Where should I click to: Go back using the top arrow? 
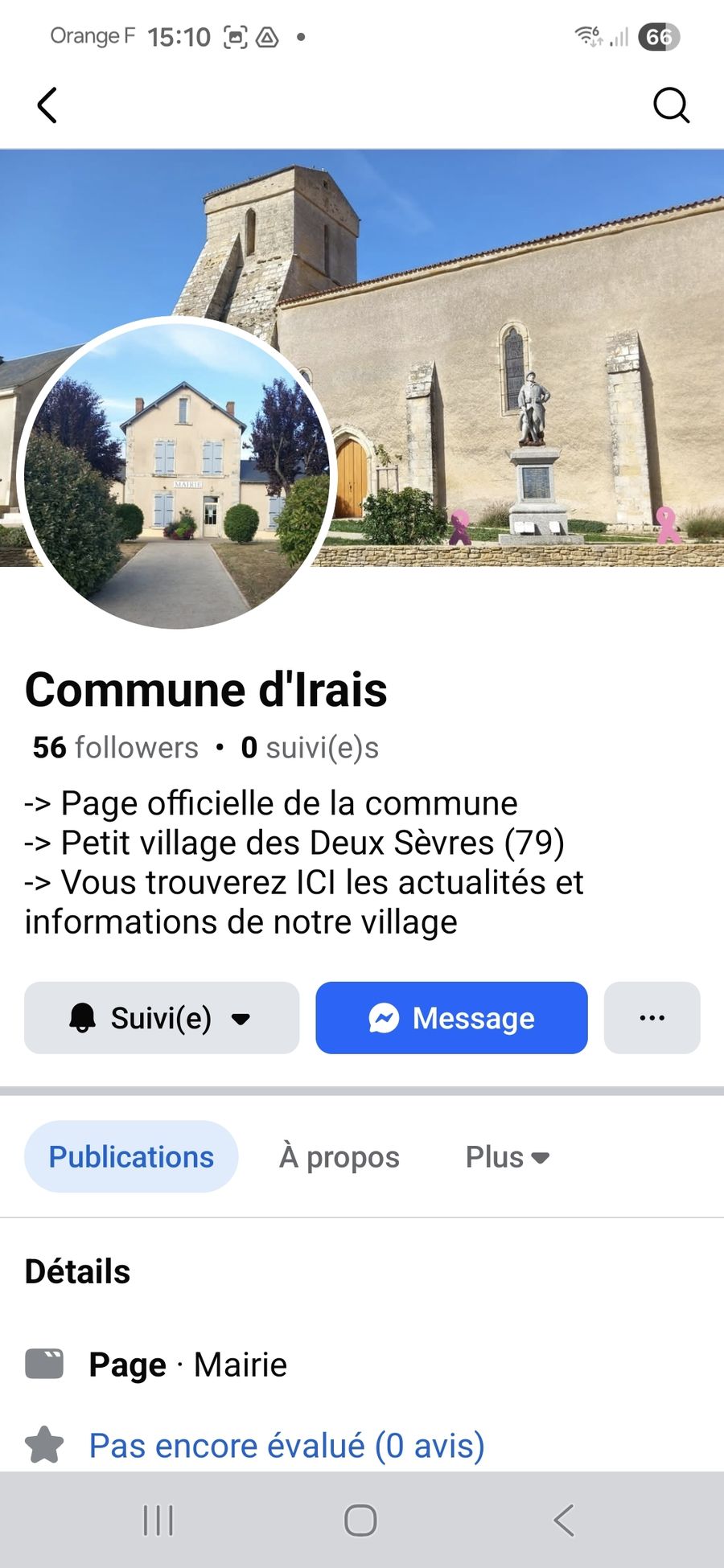[47, 105]
